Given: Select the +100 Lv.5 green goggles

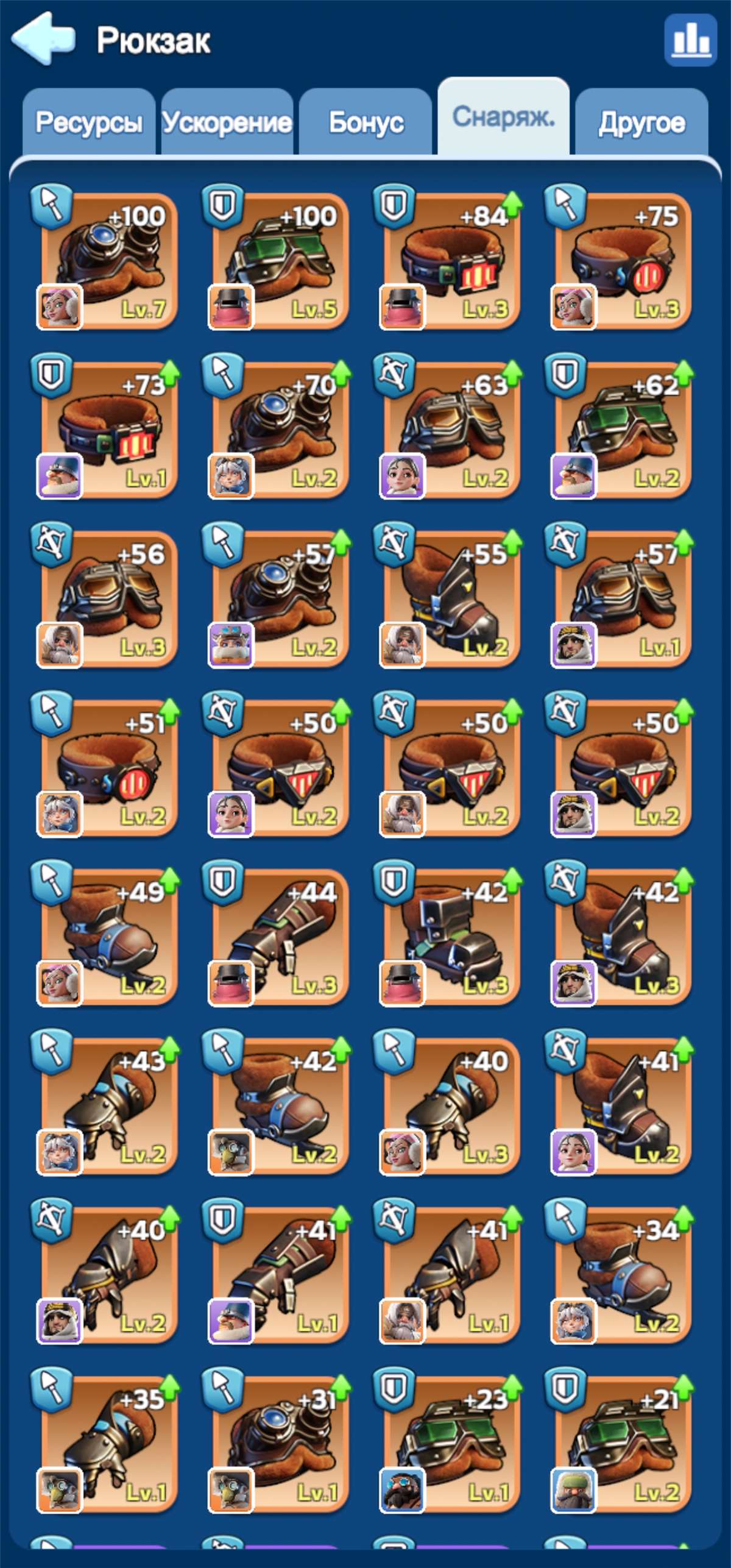Looking at the screenshot, I should (x=280, y=261).
